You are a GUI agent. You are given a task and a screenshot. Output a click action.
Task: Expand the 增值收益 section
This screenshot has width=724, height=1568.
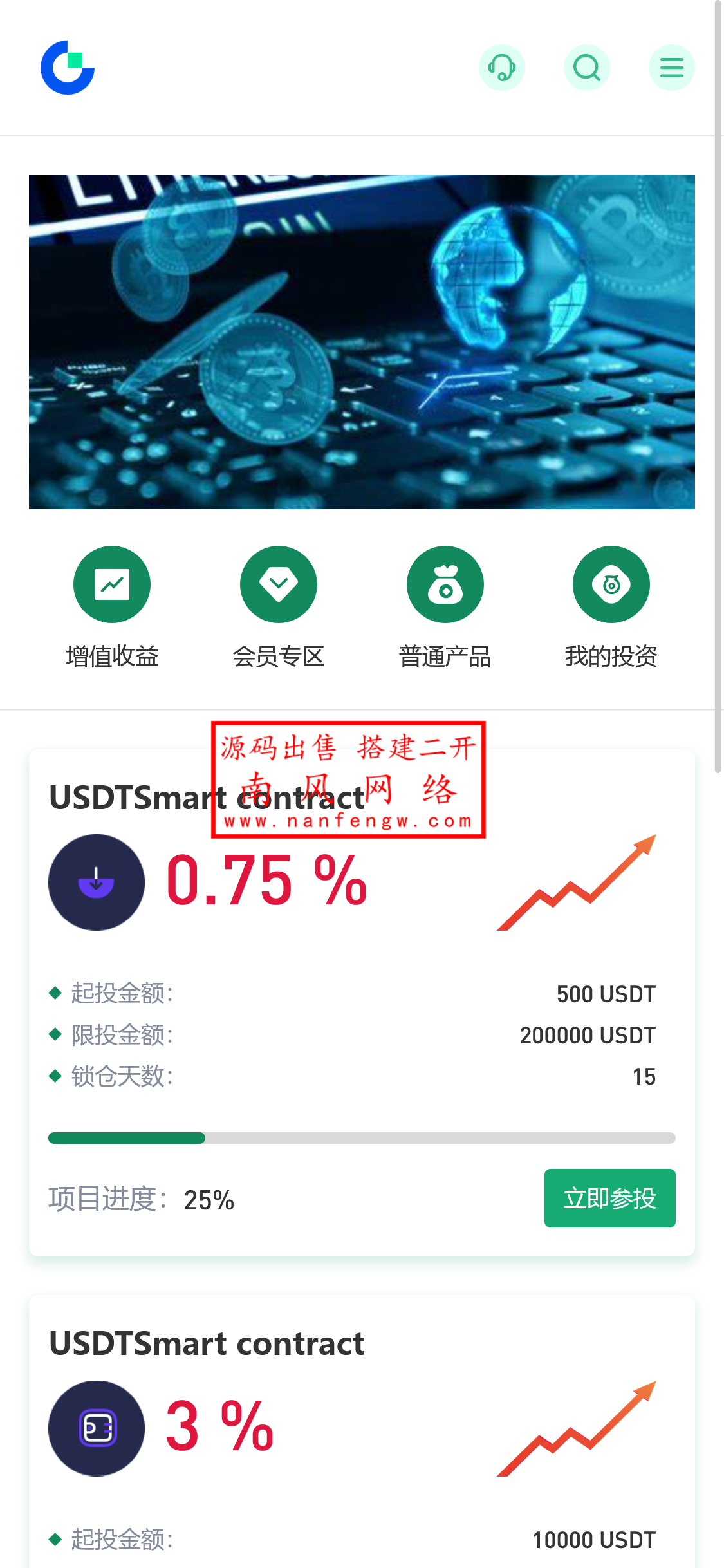112,656
